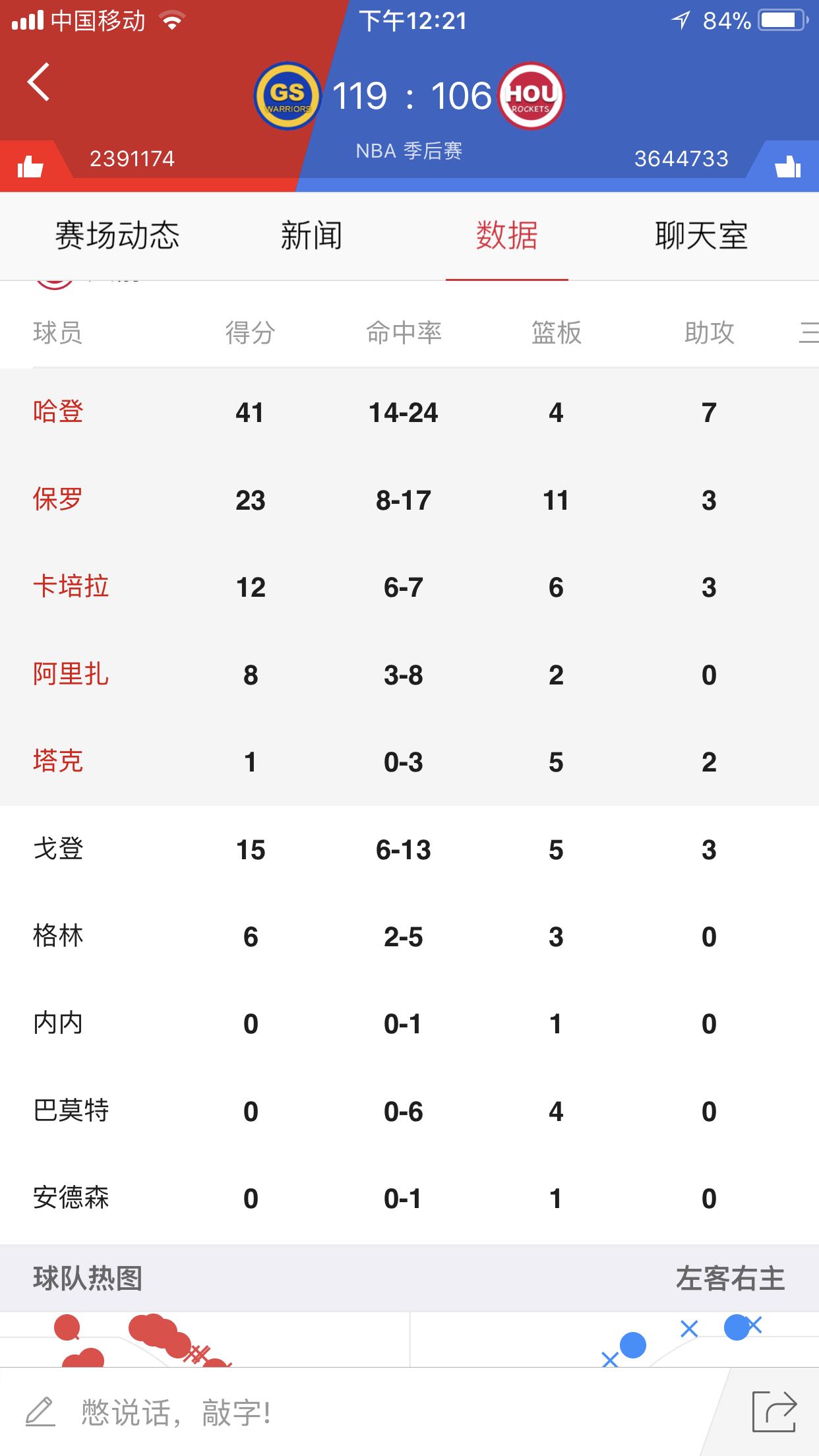Open the Warriors team logo

point(288,96)
